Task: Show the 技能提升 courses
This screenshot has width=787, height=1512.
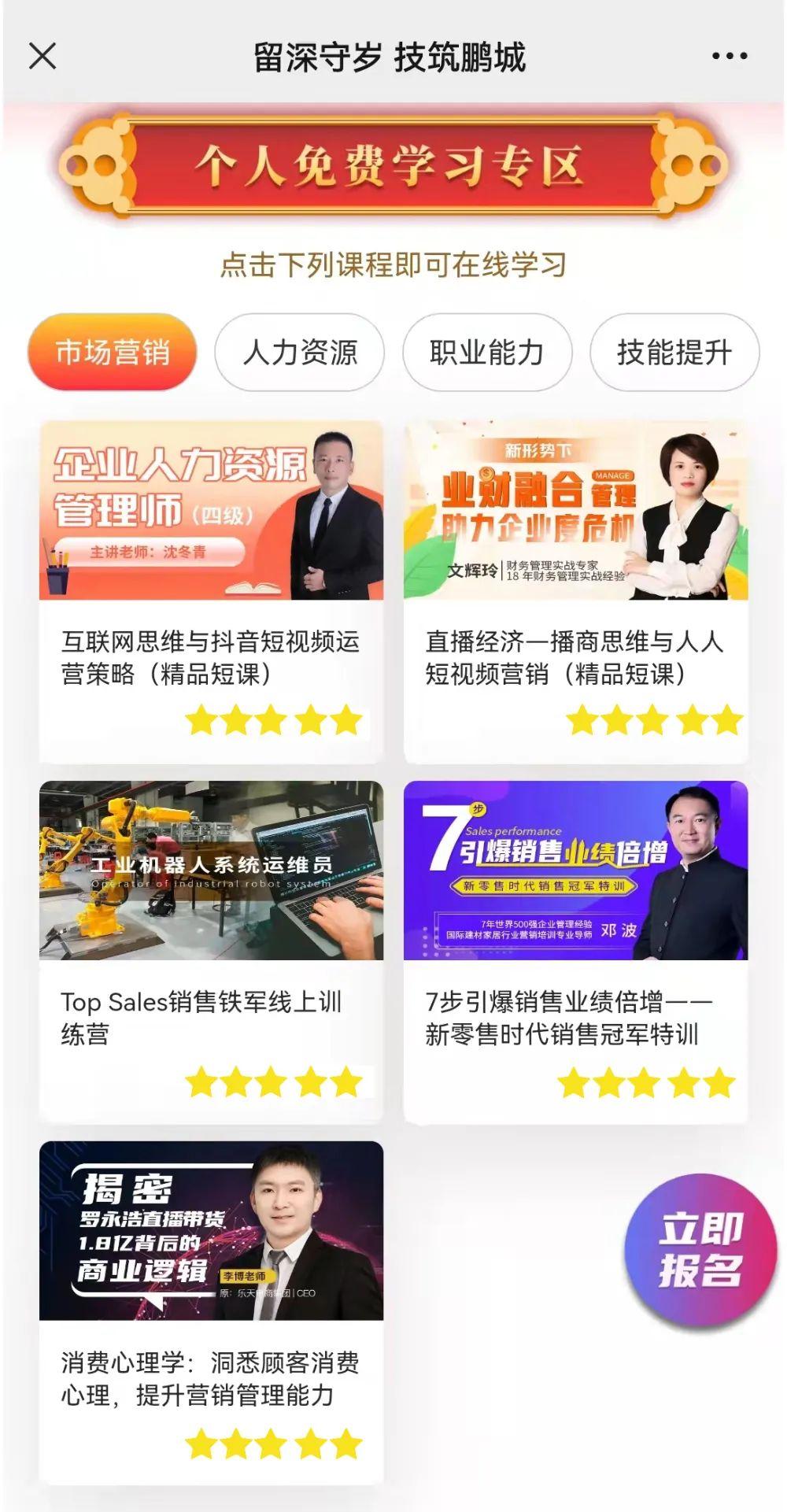Action: click(x=674, y=353)
